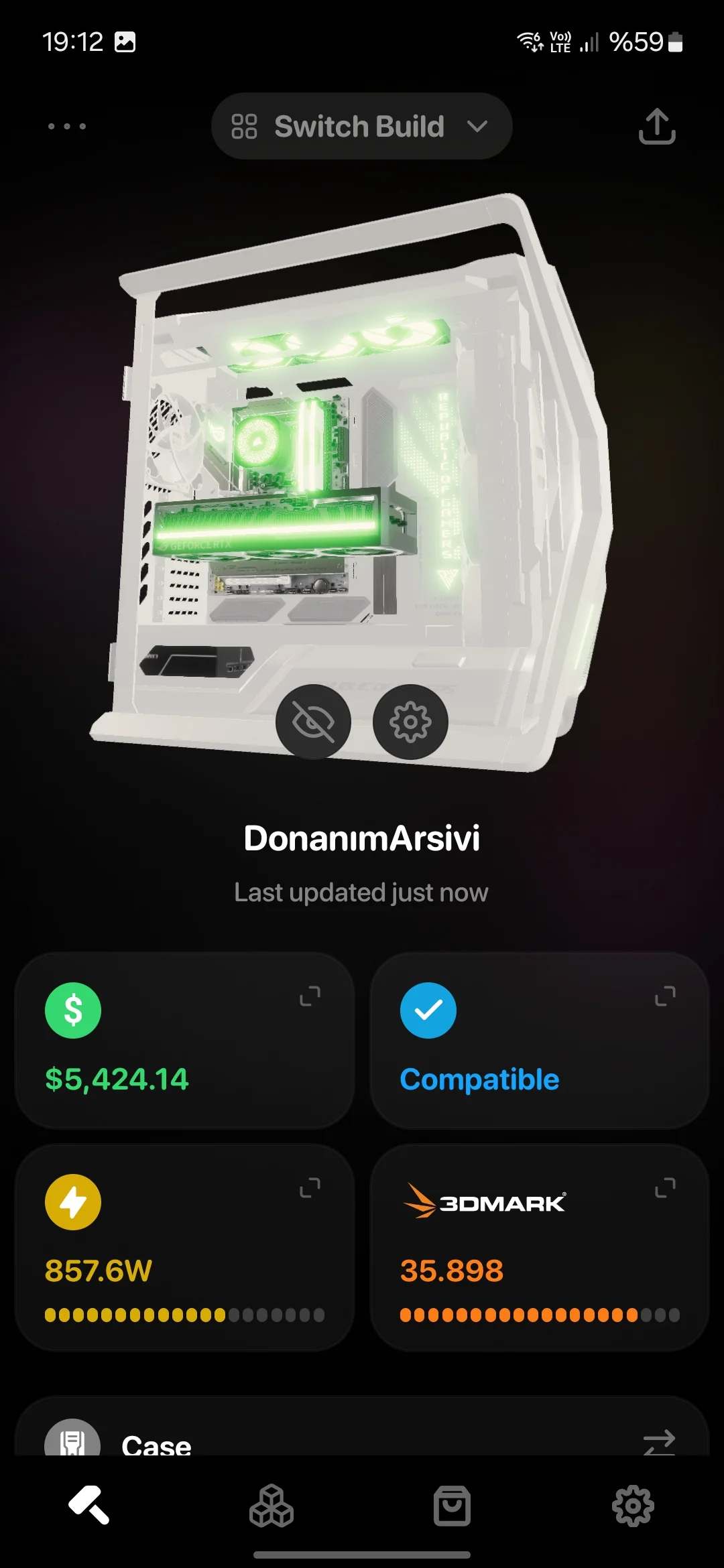724x1568 pixels.
Task: Toggle case visibility with the eye icon
Action: [x=313, y=722]
